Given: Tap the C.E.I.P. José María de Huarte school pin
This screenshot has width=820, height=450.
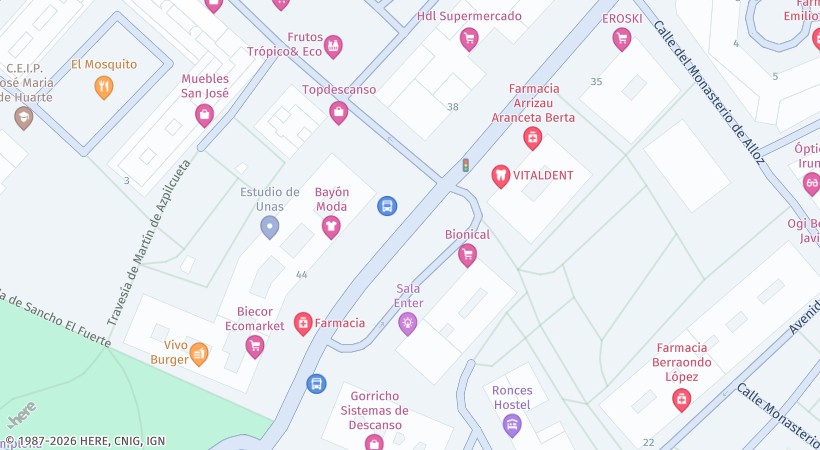Looking at the screenshot, I should (x=22, y=117).
